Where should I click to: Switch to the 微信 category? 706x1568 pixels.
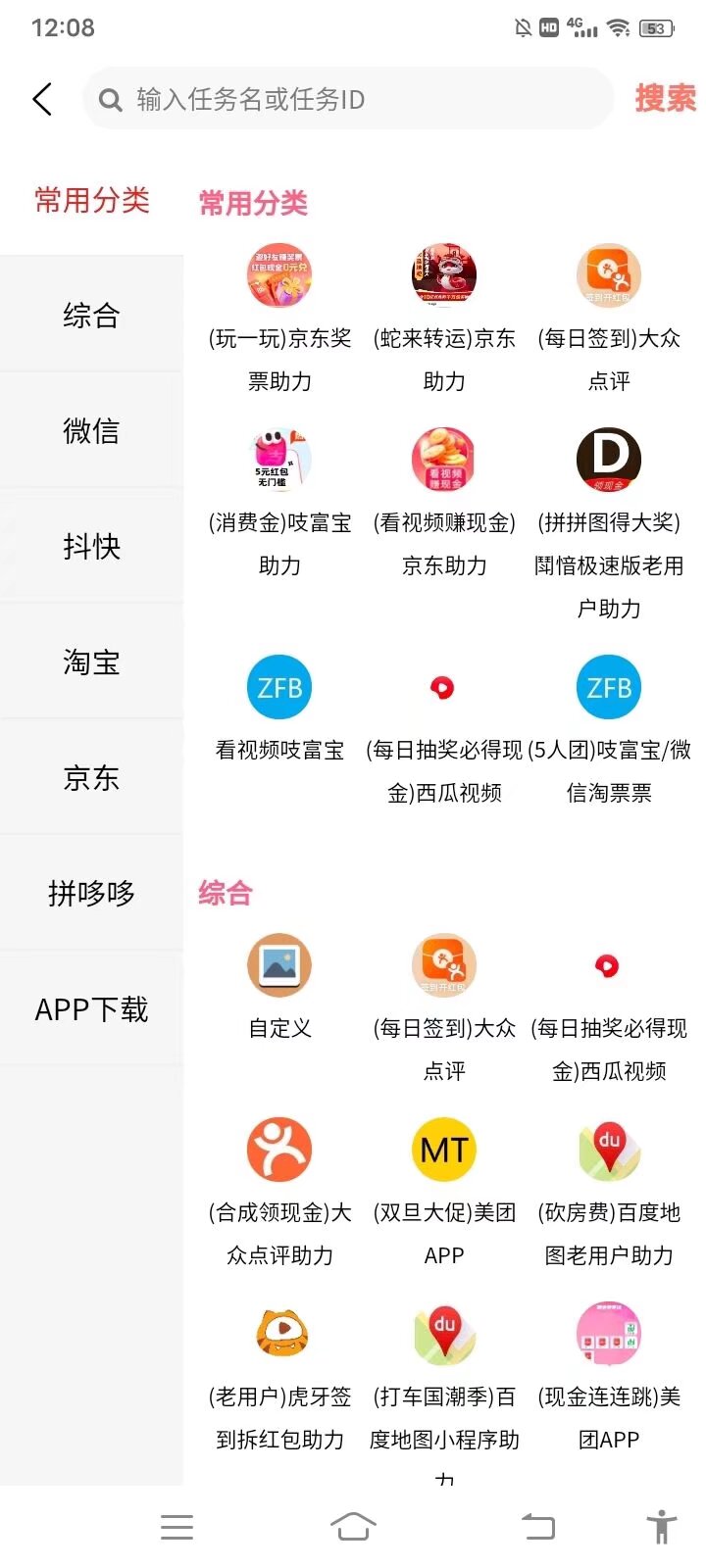(91, 431)
